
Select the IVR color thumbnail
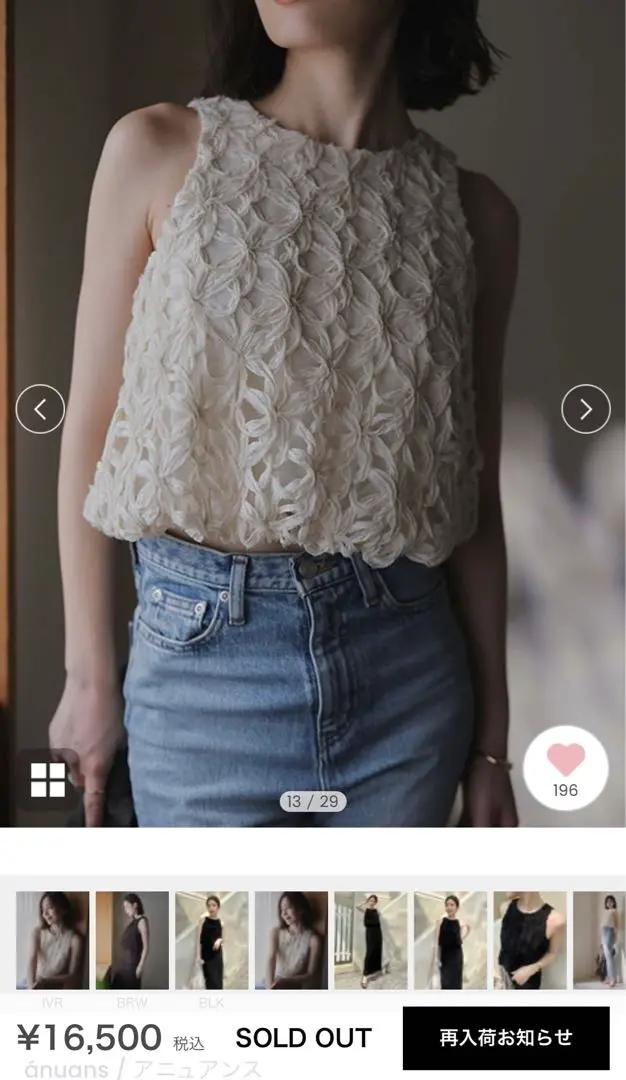click(52, 940)
